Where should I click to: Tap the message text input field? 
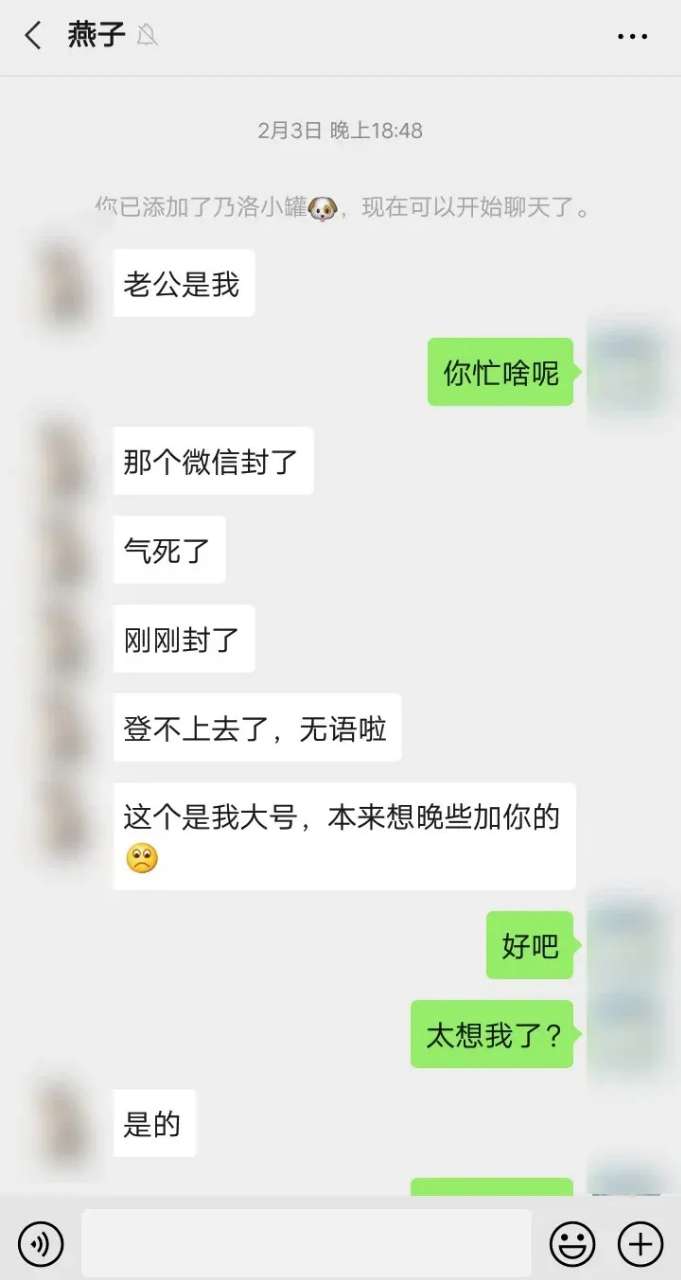(305, 1243)
